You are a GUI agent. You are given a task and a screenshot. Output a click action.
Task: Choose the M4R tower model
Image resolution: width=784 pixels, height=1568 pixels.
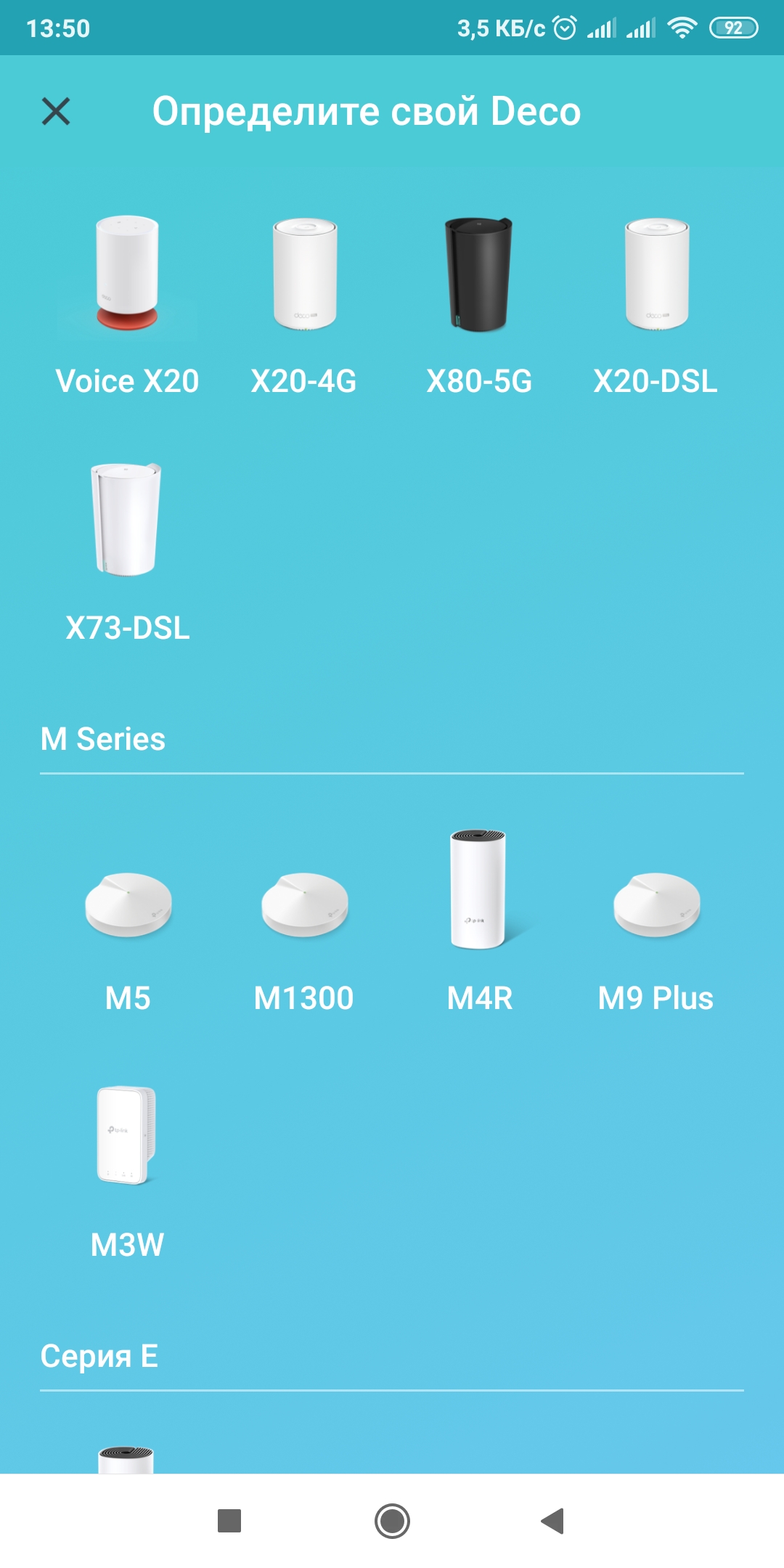point(479,922)
